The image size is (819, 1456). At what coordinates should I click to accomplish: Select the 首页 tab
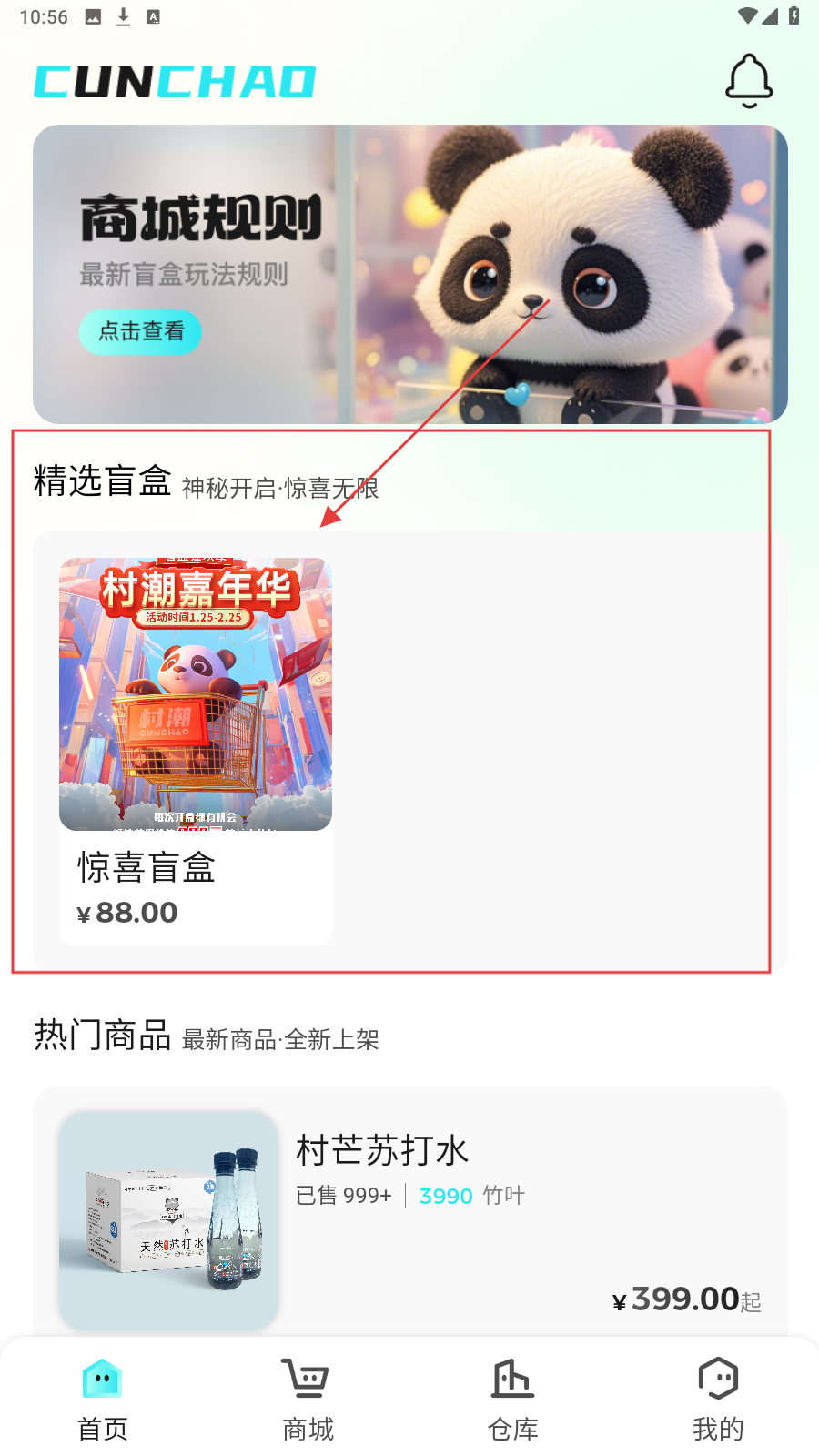click(102, 1400)
